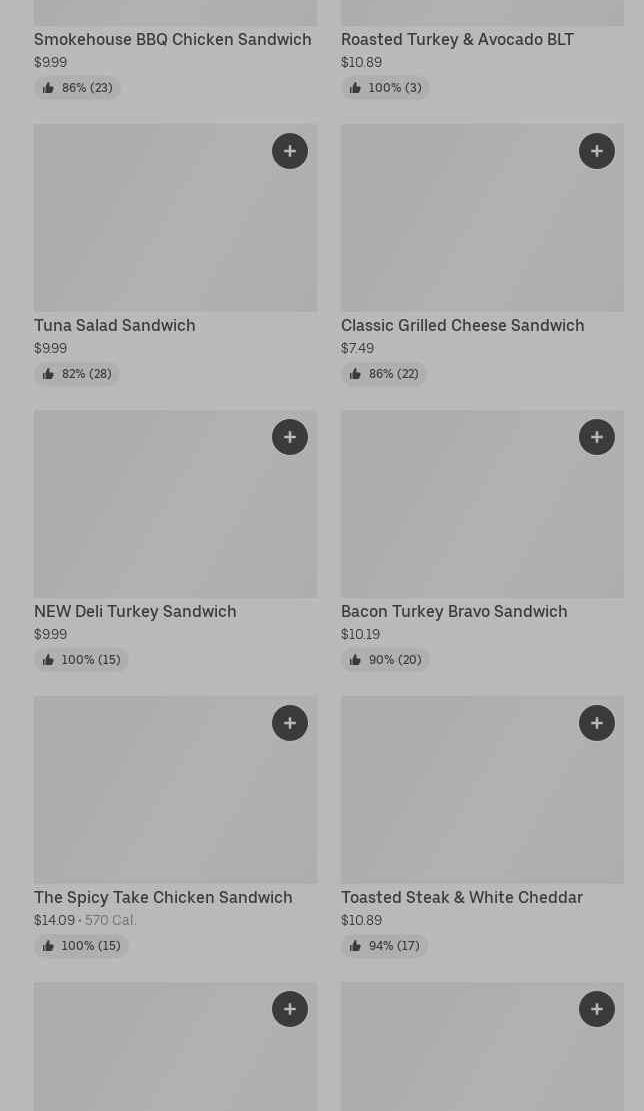Add Classic Grilled Cheese Sandwich to cart
The width and height of the screenshot is (644, 1111).
[597, 151]
